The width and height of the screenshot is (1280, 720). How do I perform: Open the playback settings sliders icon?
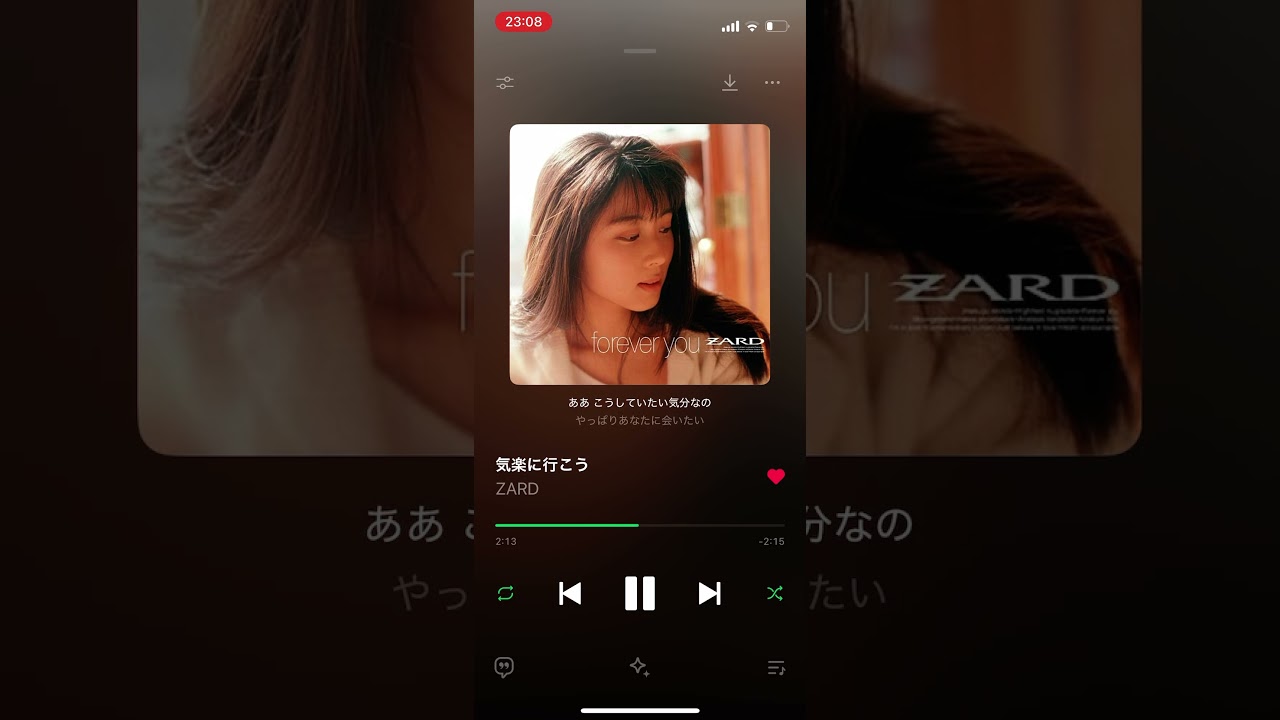coord(505,83)
